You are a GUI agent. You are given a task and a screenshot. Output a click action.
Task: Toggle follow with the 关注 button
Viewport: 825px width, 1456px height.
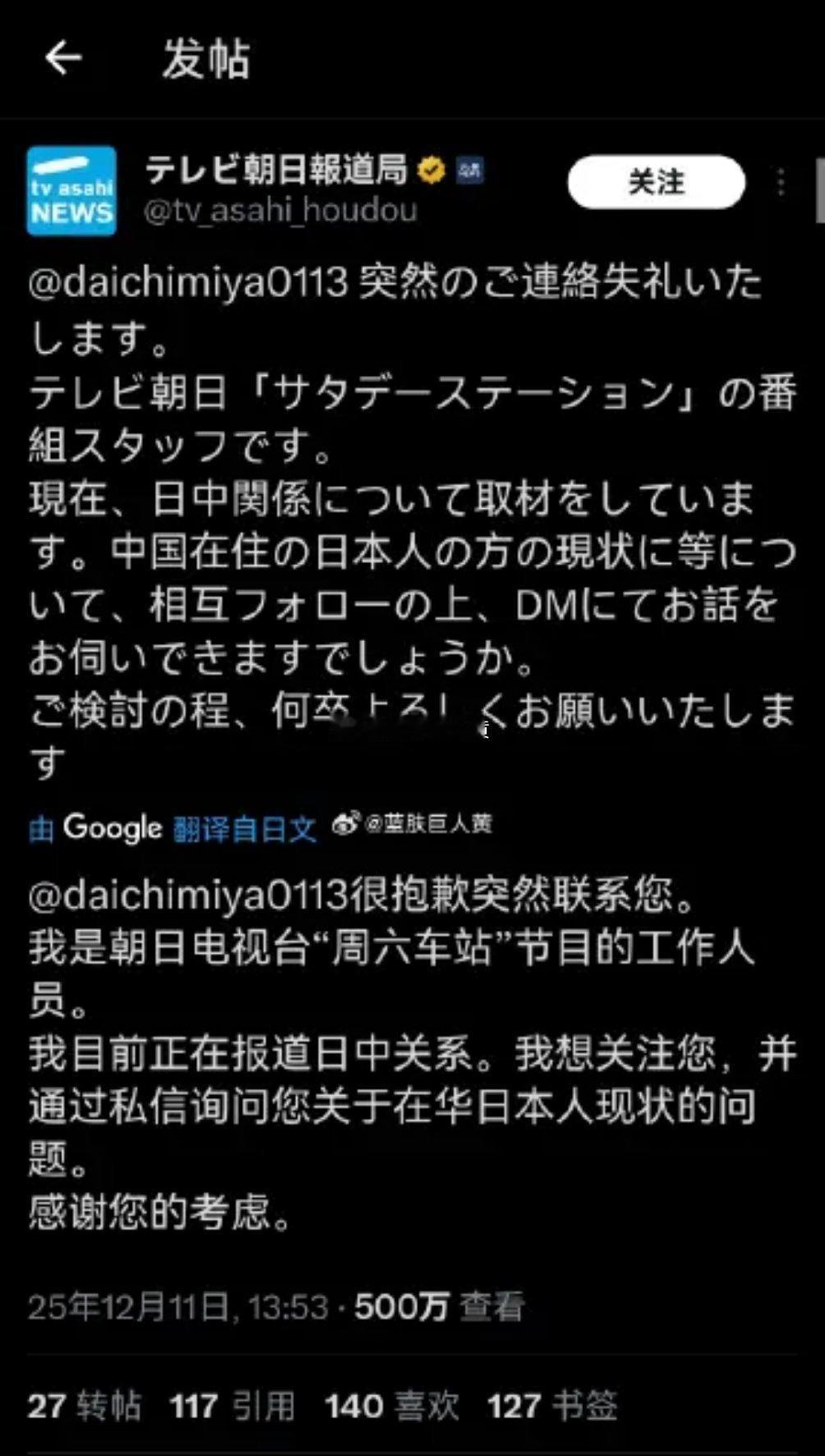tap(654, 184)
